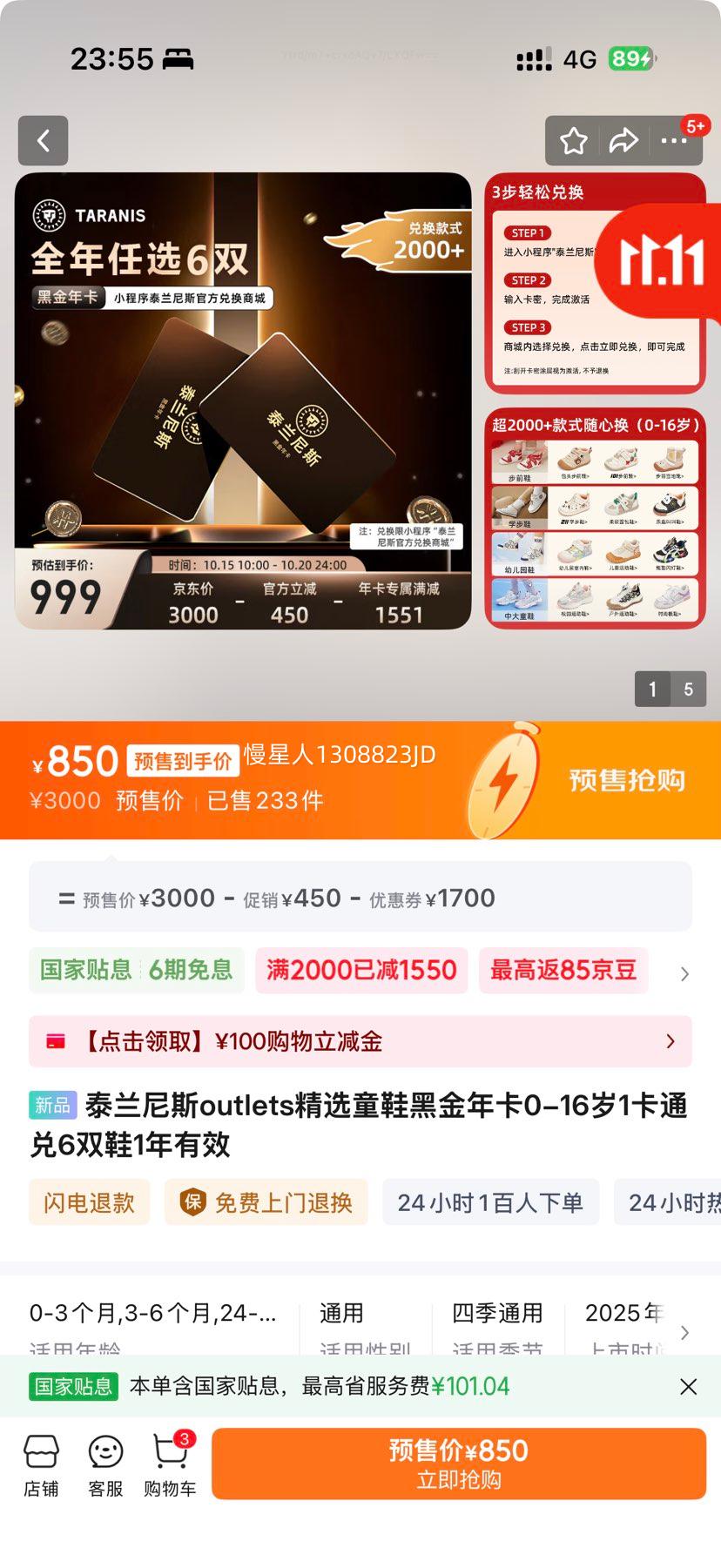The image size is (721, 1568).
Task: View the 免费上门退换 service tag
Action: point(266,1202)
